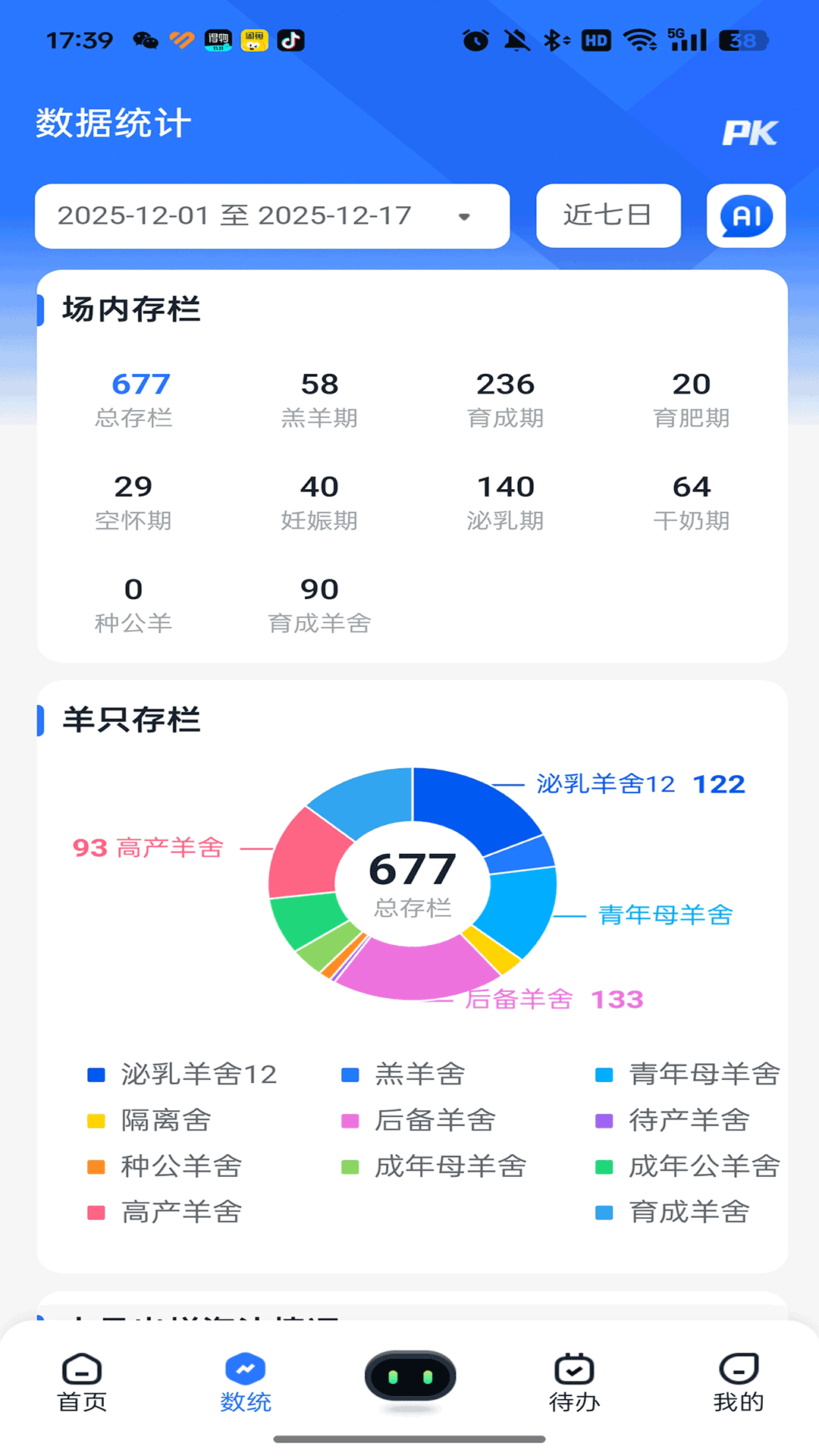Click the PK logo in the header

(749, 133)
